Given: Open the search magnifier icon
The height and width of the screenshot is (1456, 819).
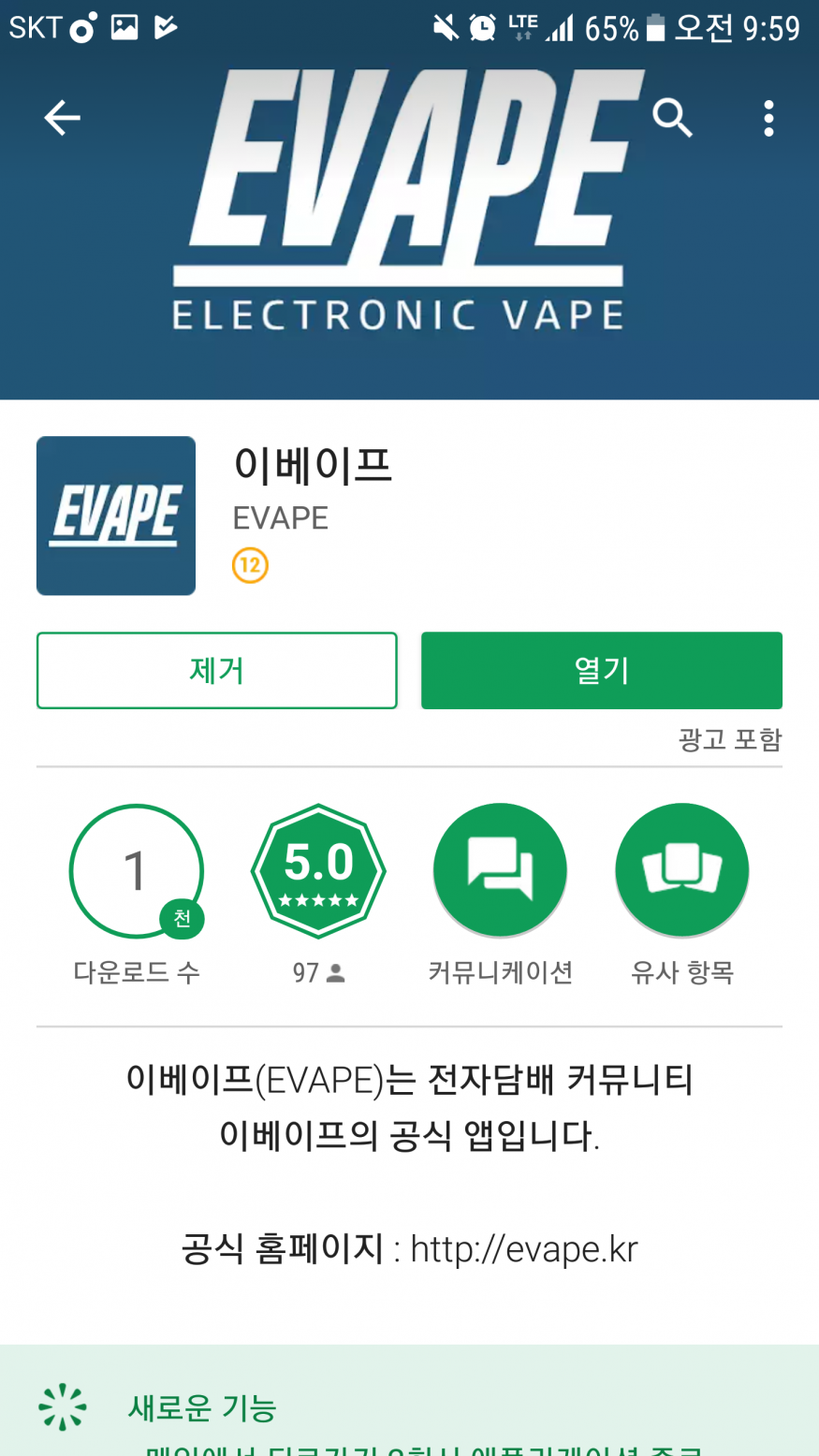Looking at the screenshot, I should [672, 119].
